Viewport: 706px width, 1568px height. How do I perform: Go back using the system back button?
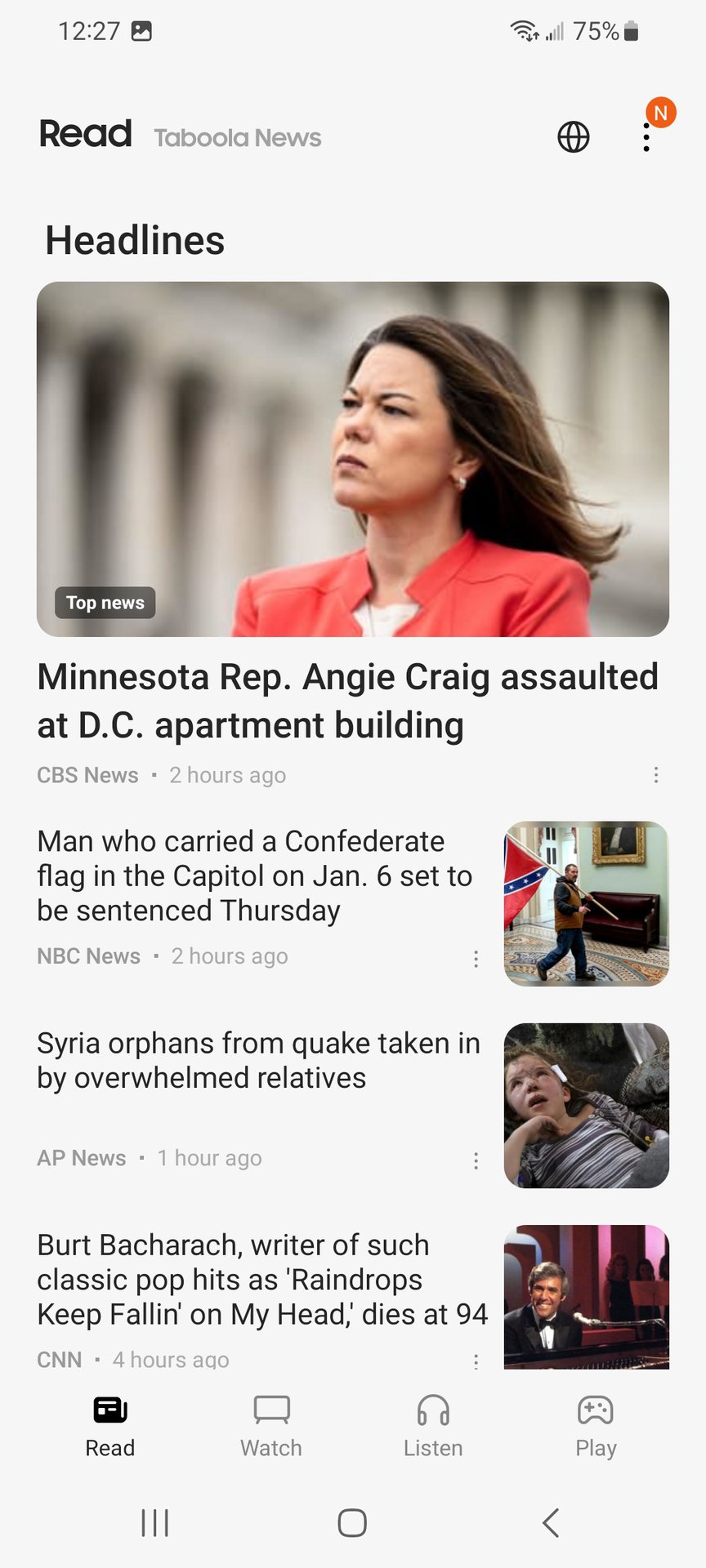pyautogui.click(x=552, y=1523)
